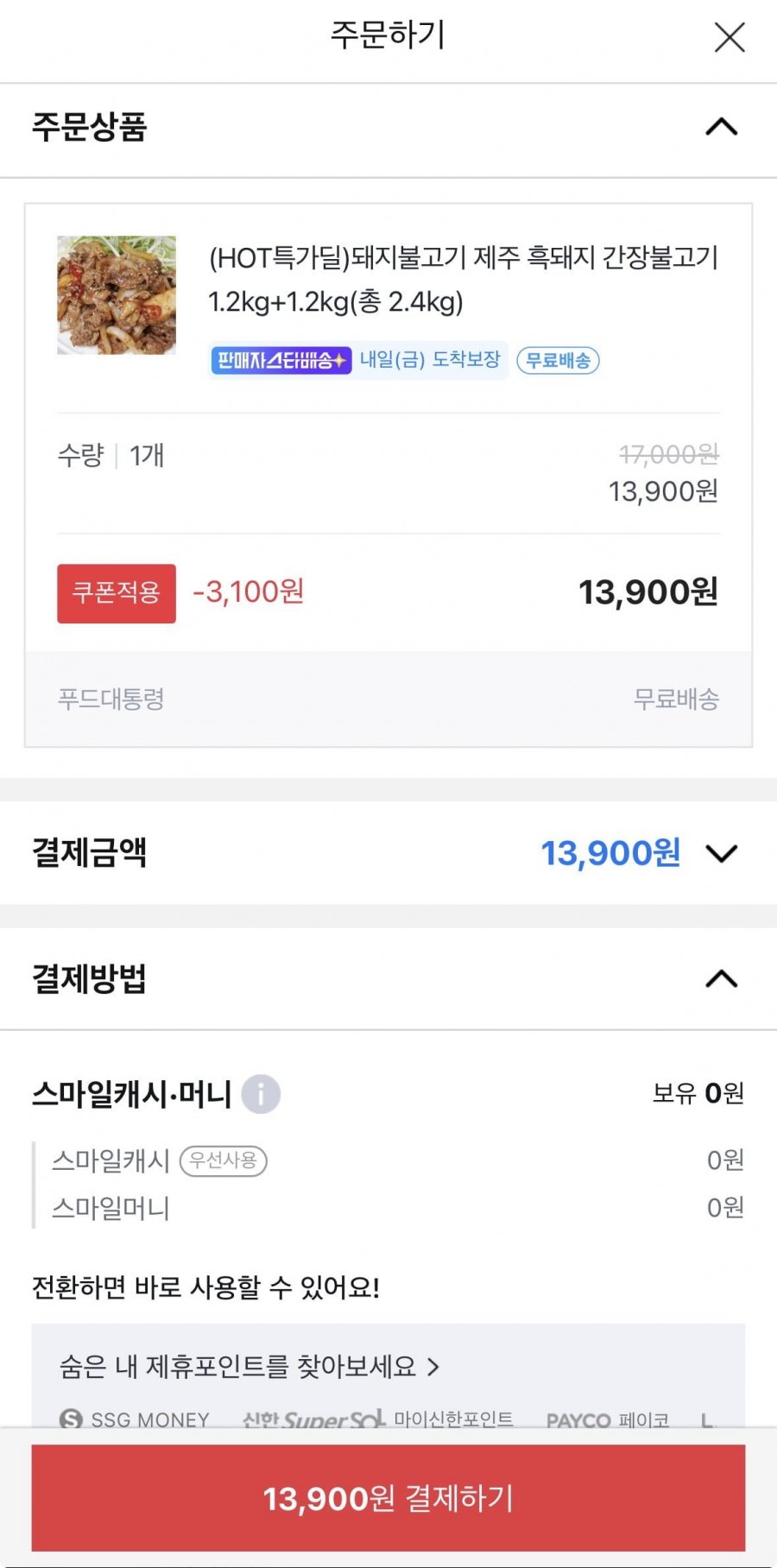The width and height of the screenshot is (777, 1568).
Task: Expand the 결제금액 details
Action: pos(722,854)
